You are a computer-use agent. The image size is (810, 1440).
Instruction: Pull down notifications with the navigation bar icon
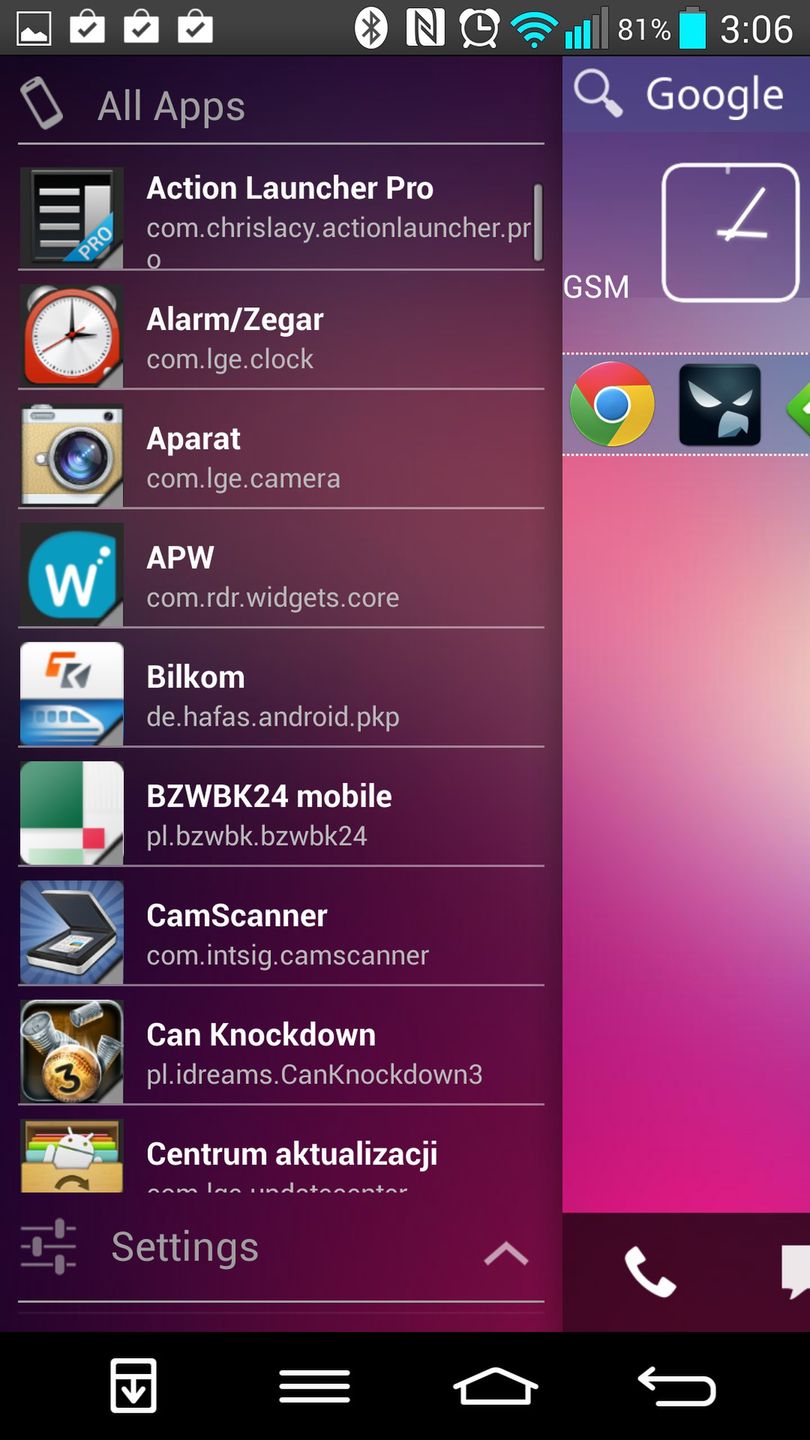[133, 1387]
